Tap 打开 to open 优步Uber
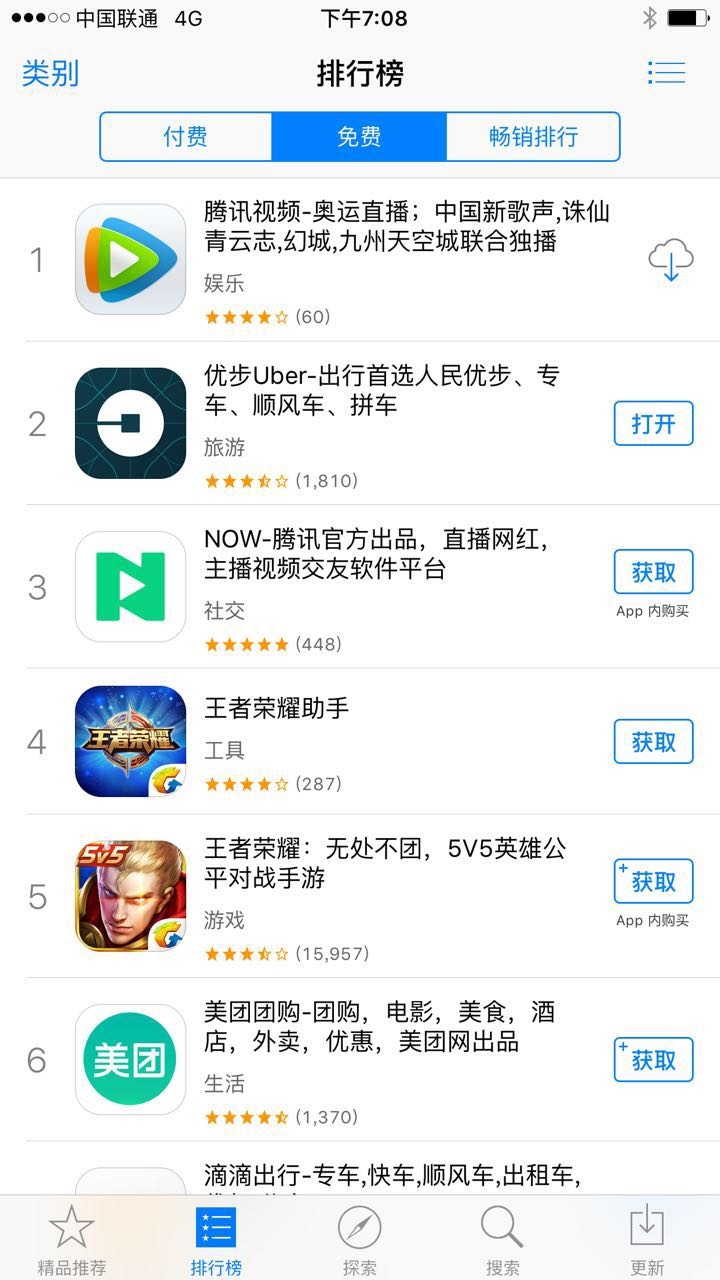The height and width of the screenshot is (1280, 720). [653, 424]
